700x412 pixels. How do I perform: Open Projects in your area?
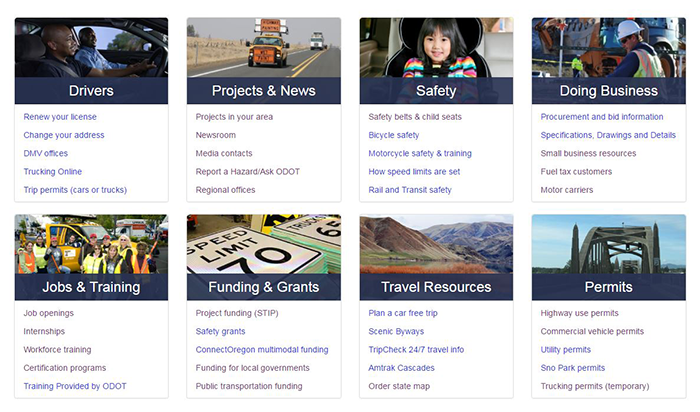coord(234,117)
